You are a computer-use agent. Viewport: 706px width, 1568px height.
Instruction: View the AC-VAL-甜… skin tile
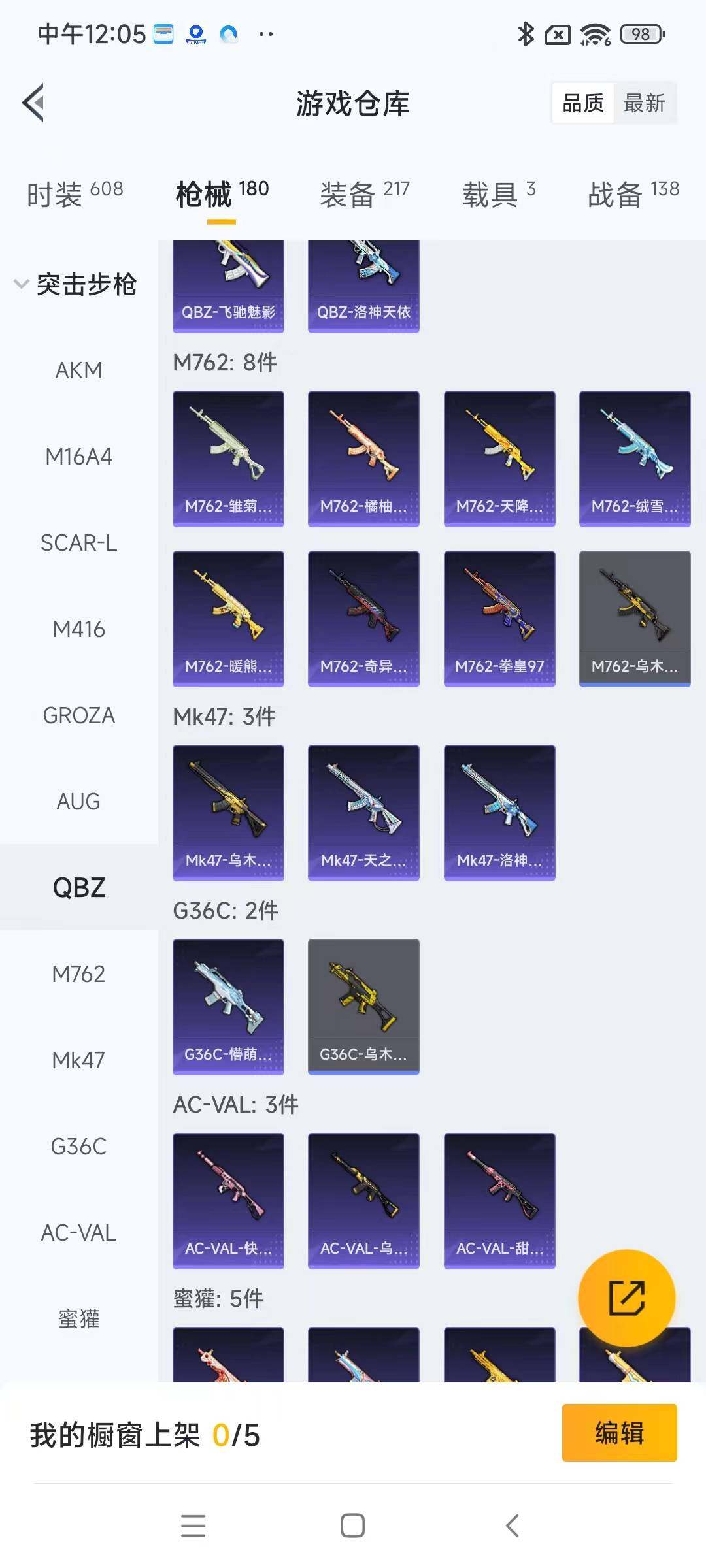499,1200
